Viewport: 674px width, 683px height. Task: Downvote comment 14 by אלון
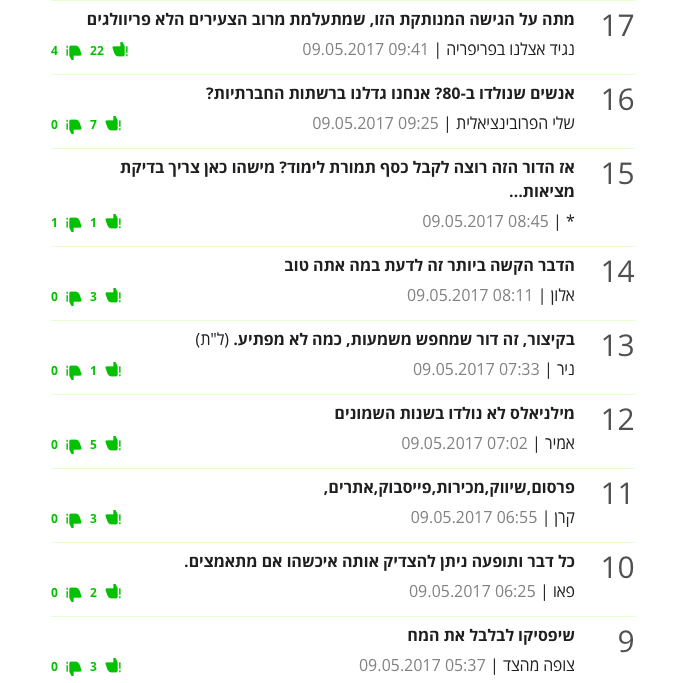click(x=73, y=297)
